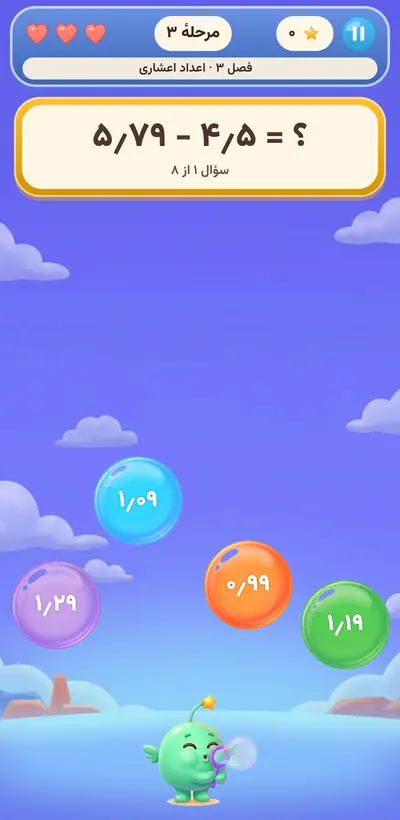Select the orange bubble with ۰/۹۹
This screenshot has height=820, width=400.
point(248,584)
